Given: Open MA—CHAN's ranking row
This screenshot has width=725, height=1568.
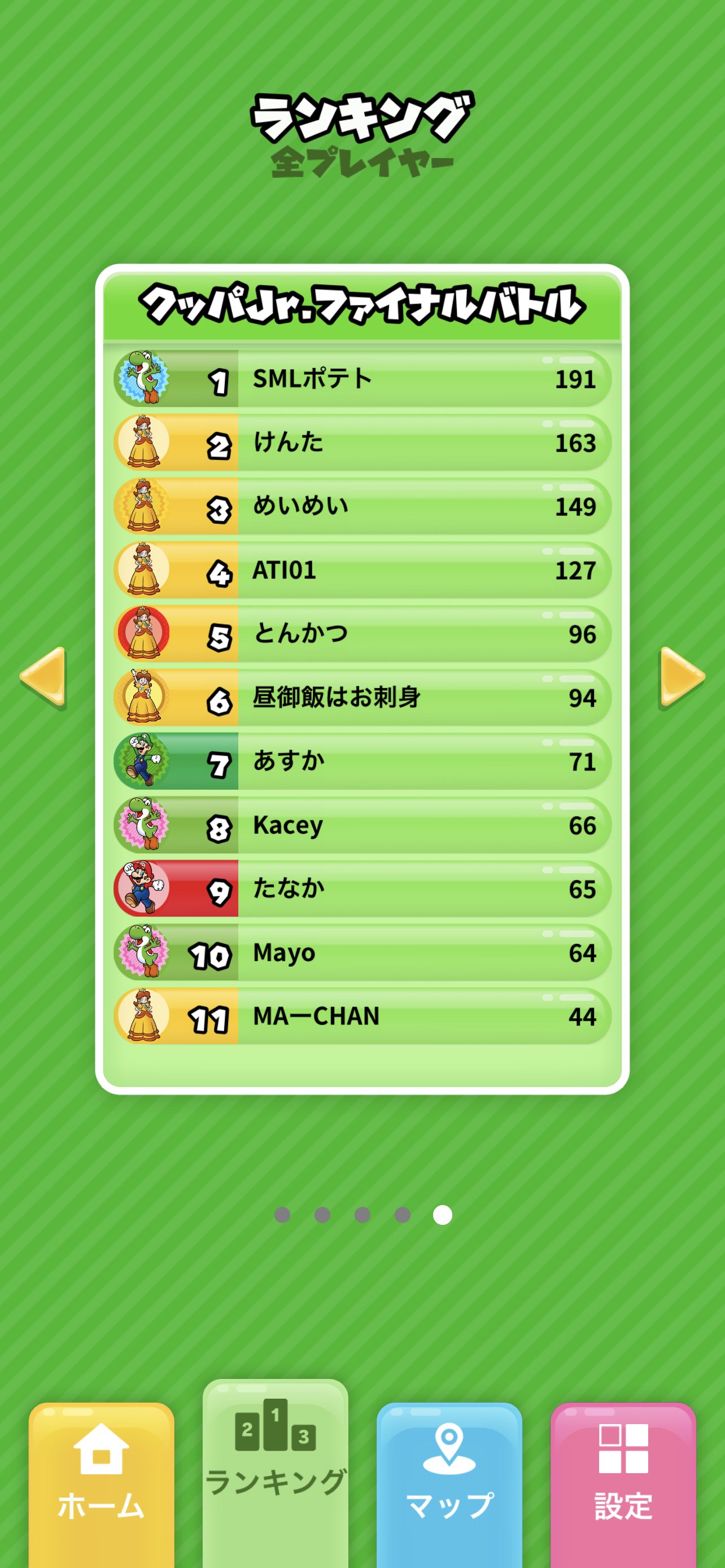Looking at the screenshot, I should (x=362, y=1017).
